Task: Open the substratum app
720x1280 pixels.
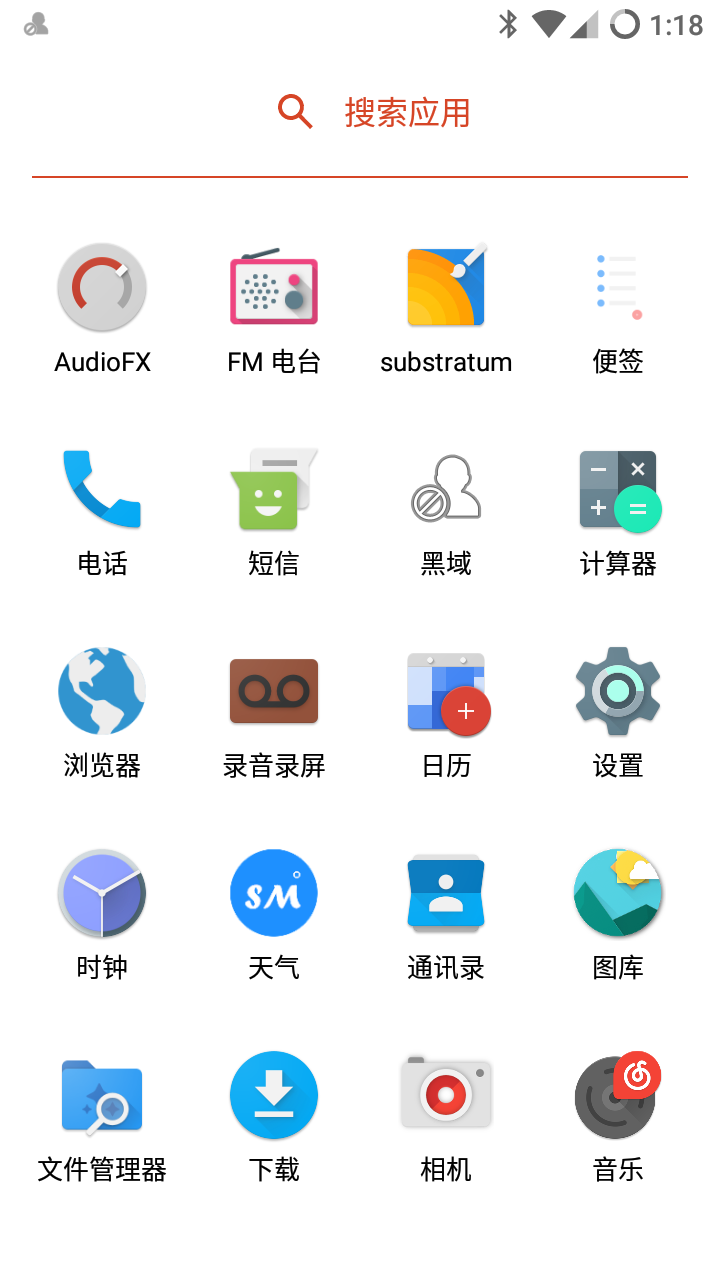Action: point(446,288)
